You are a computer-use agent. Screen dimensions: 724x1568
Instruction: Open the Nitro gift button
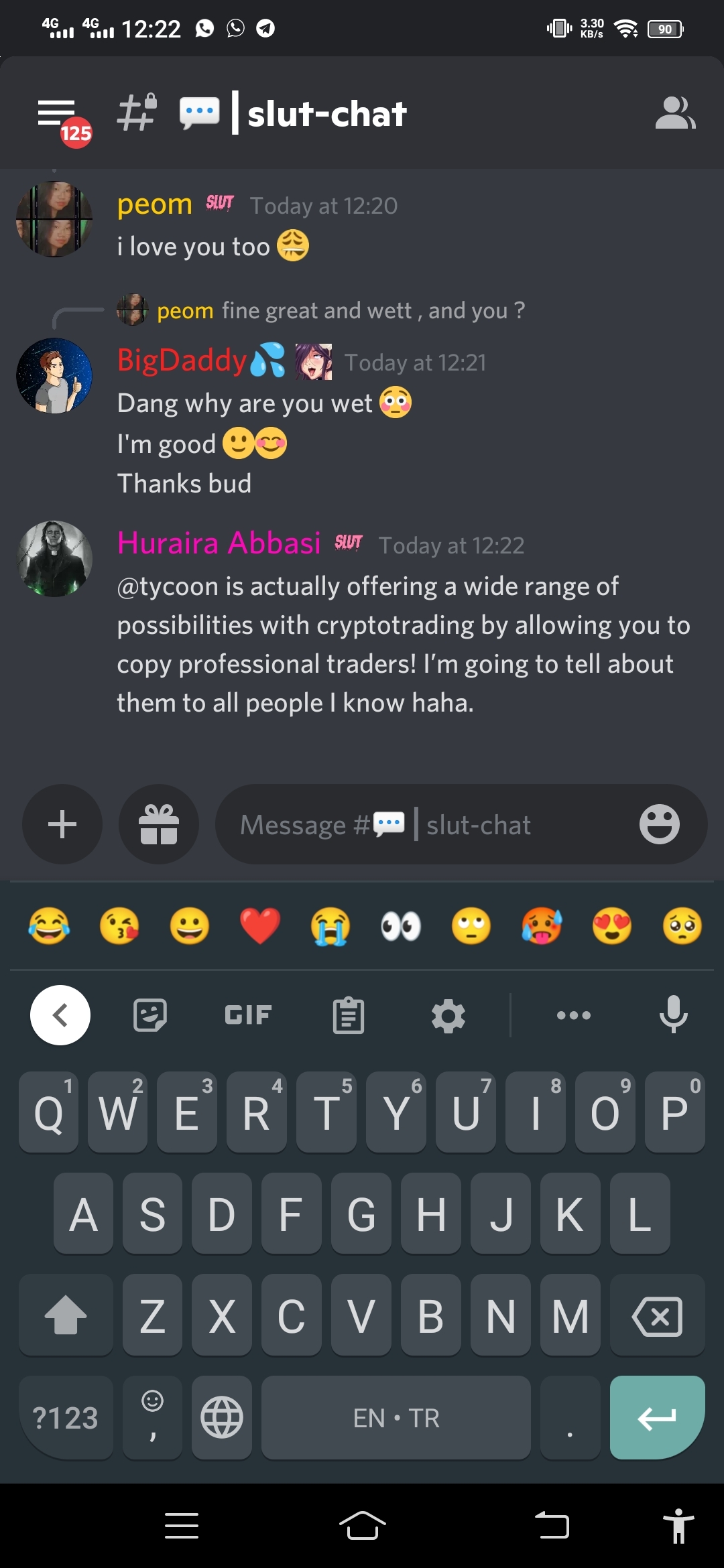click(159, 824)
